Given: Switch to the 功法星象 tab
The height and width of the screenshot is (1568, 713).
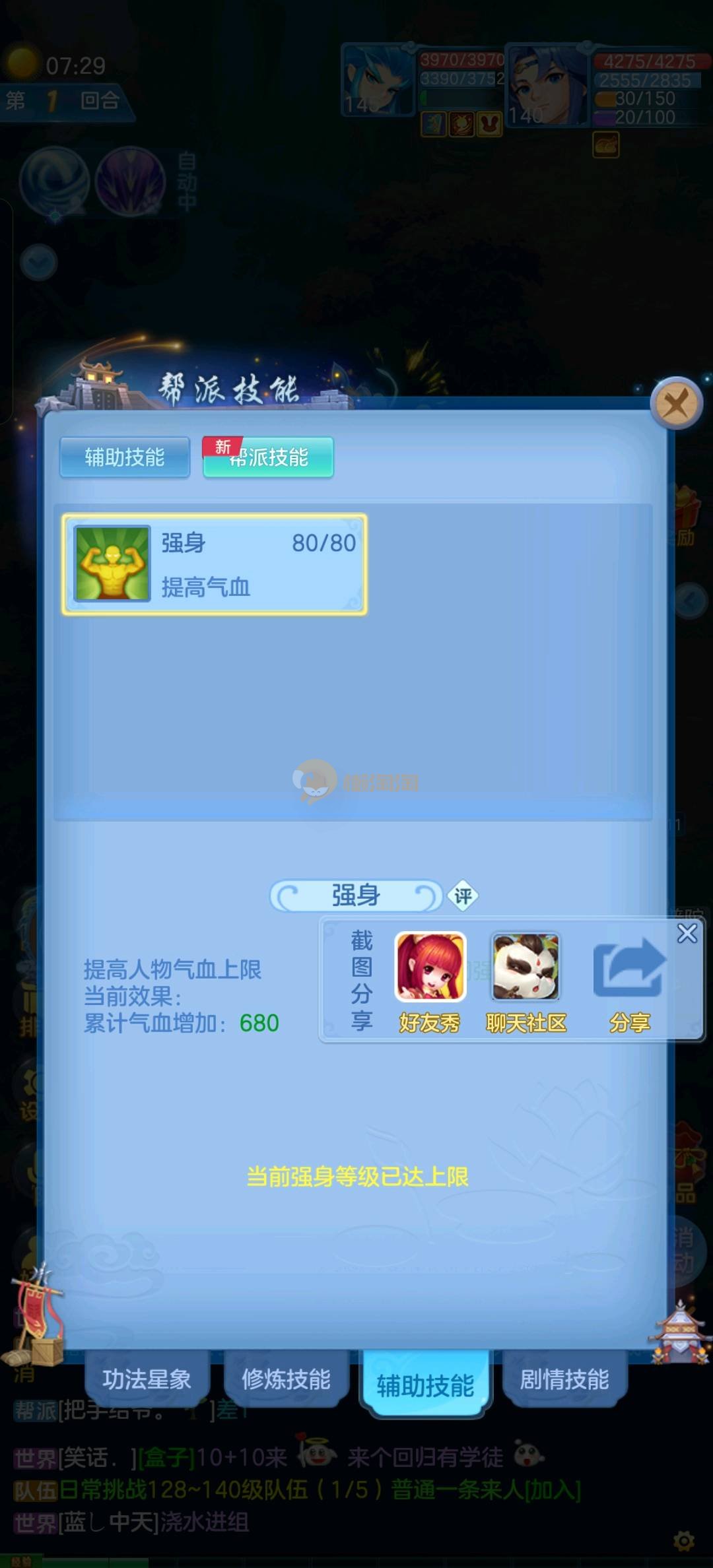Looking at the screenshot, I should pyautogui.click(x=147, y=1379).
